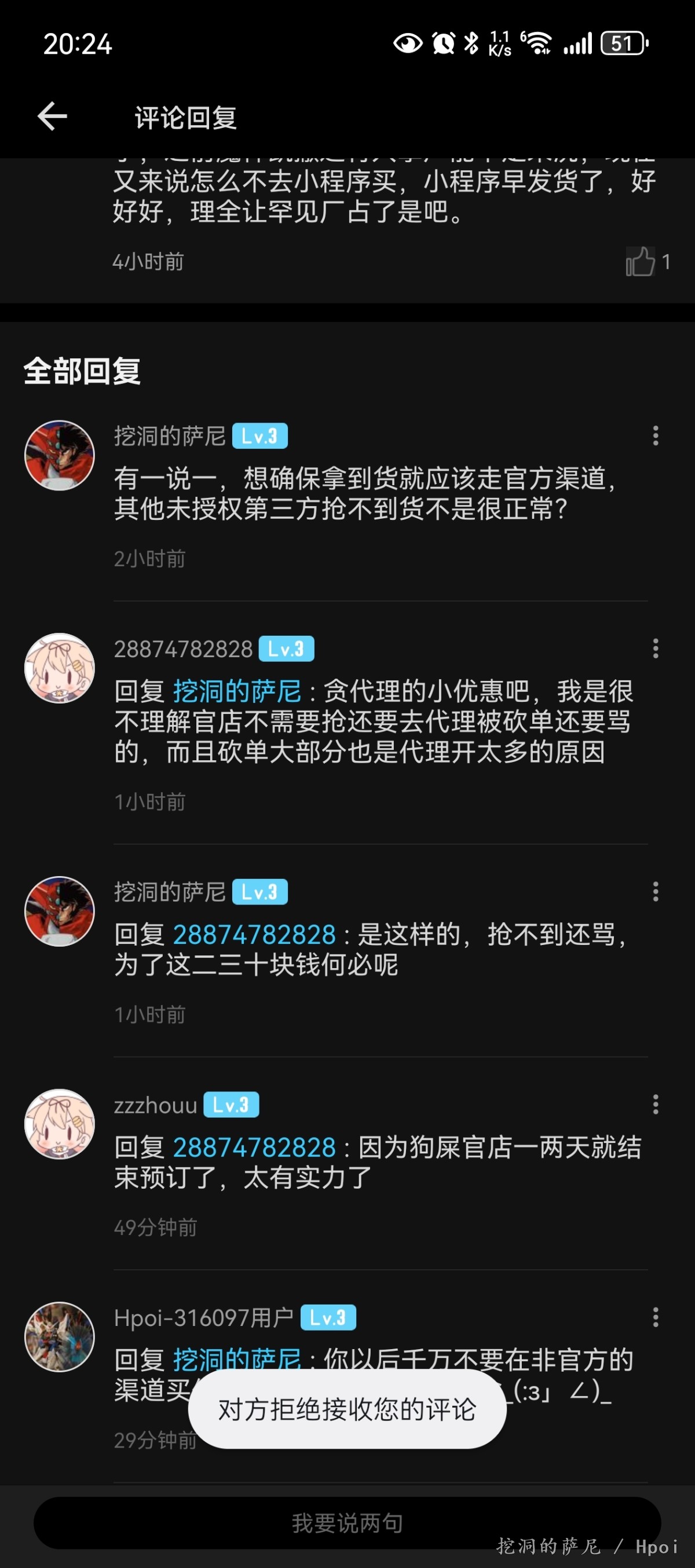695x1568 pixels.
Task: Open 28874782828's profile avatar
Action: click(60, 668)
